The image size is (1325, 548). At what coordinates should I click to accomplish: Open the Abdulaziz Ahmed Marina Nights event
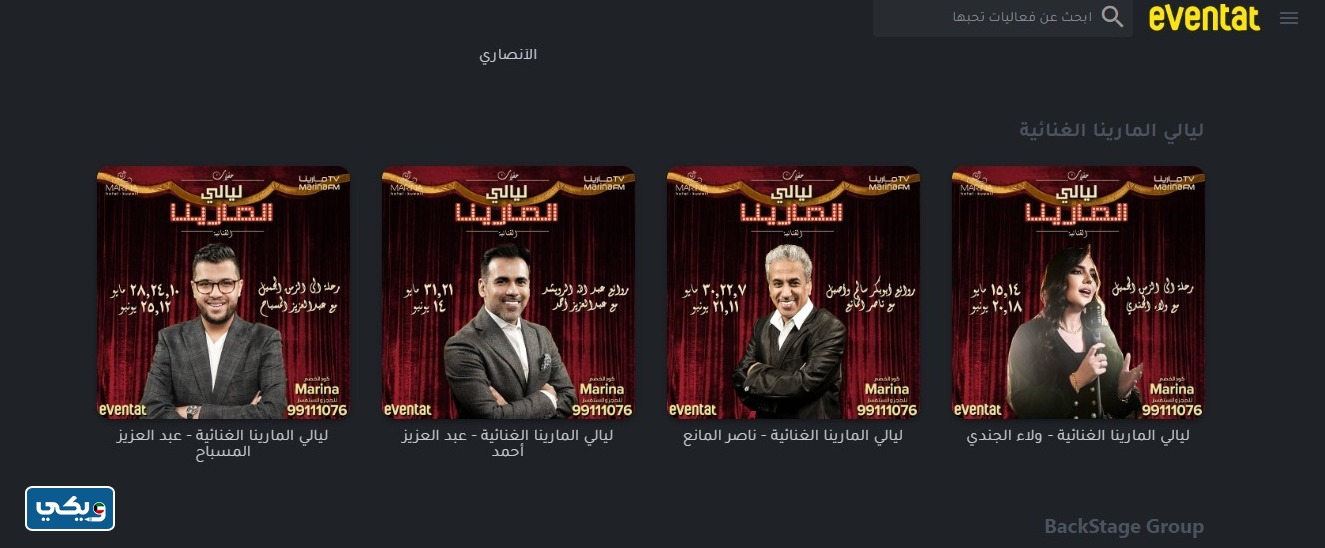(508, 293)
